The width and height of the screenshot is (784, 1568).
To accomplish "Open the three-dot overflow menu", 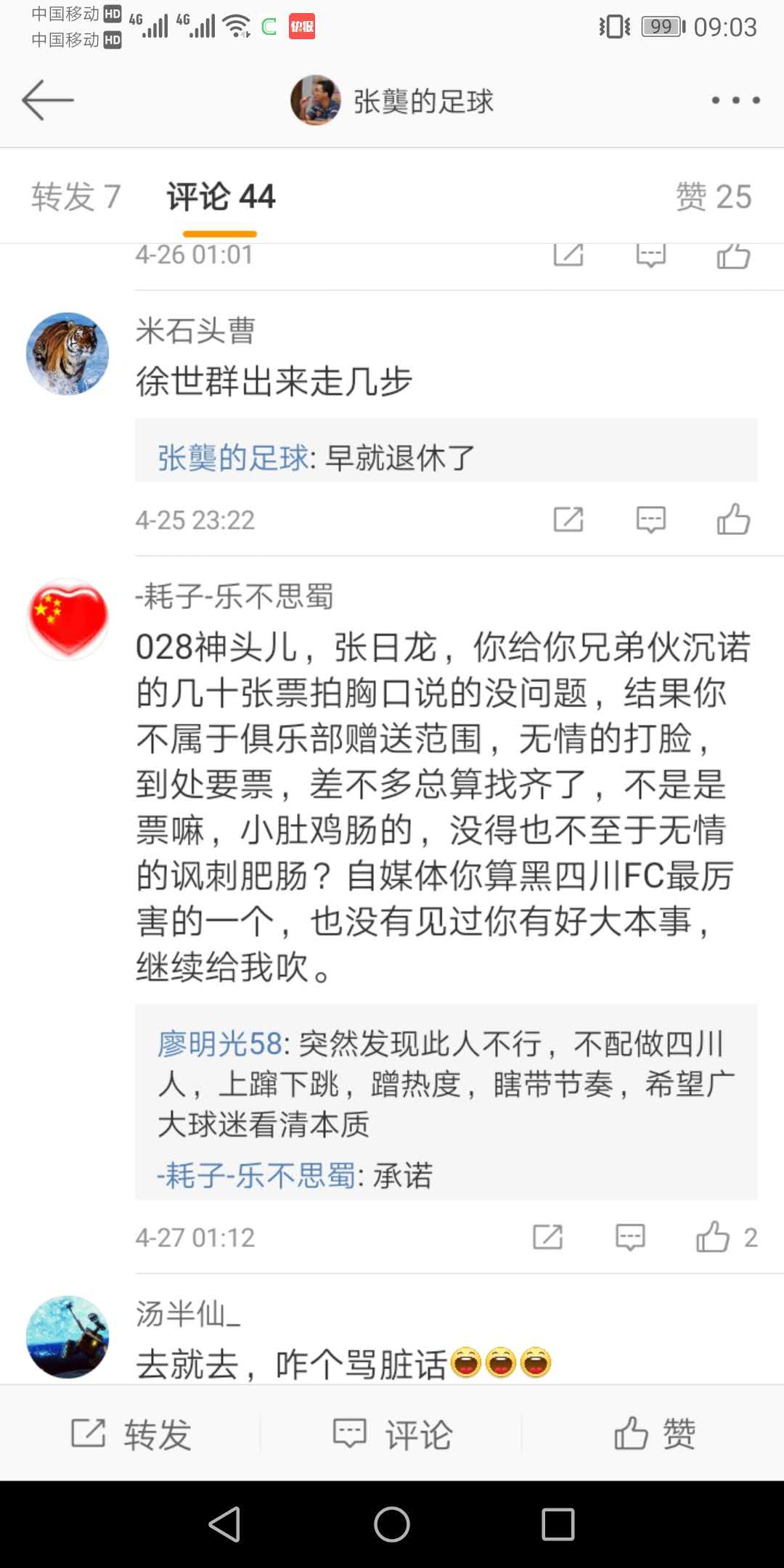I will [735, 100].
